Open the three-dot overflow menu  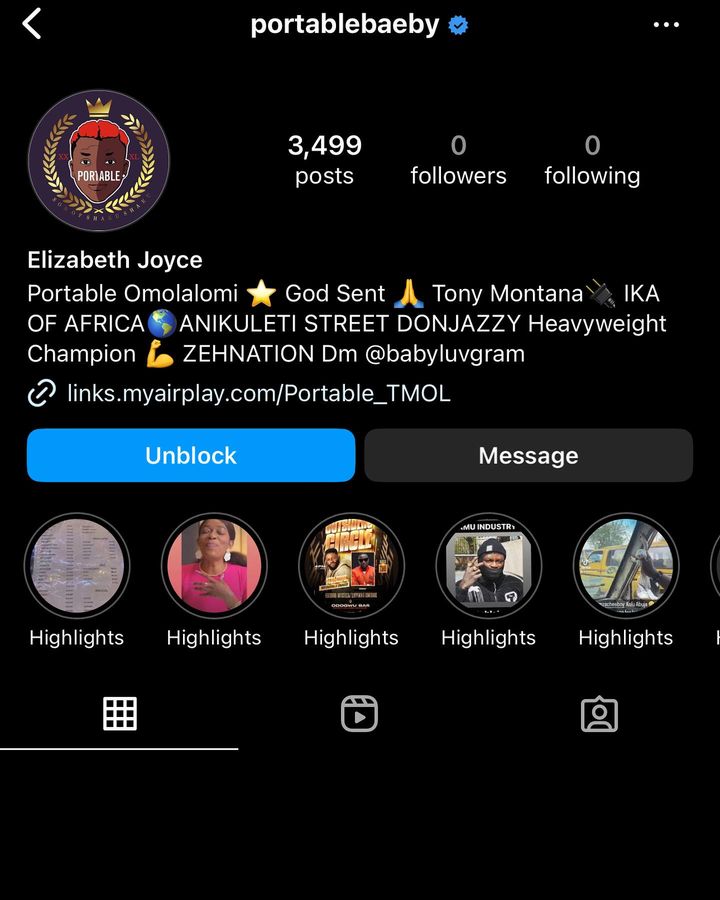click(666, 25)
